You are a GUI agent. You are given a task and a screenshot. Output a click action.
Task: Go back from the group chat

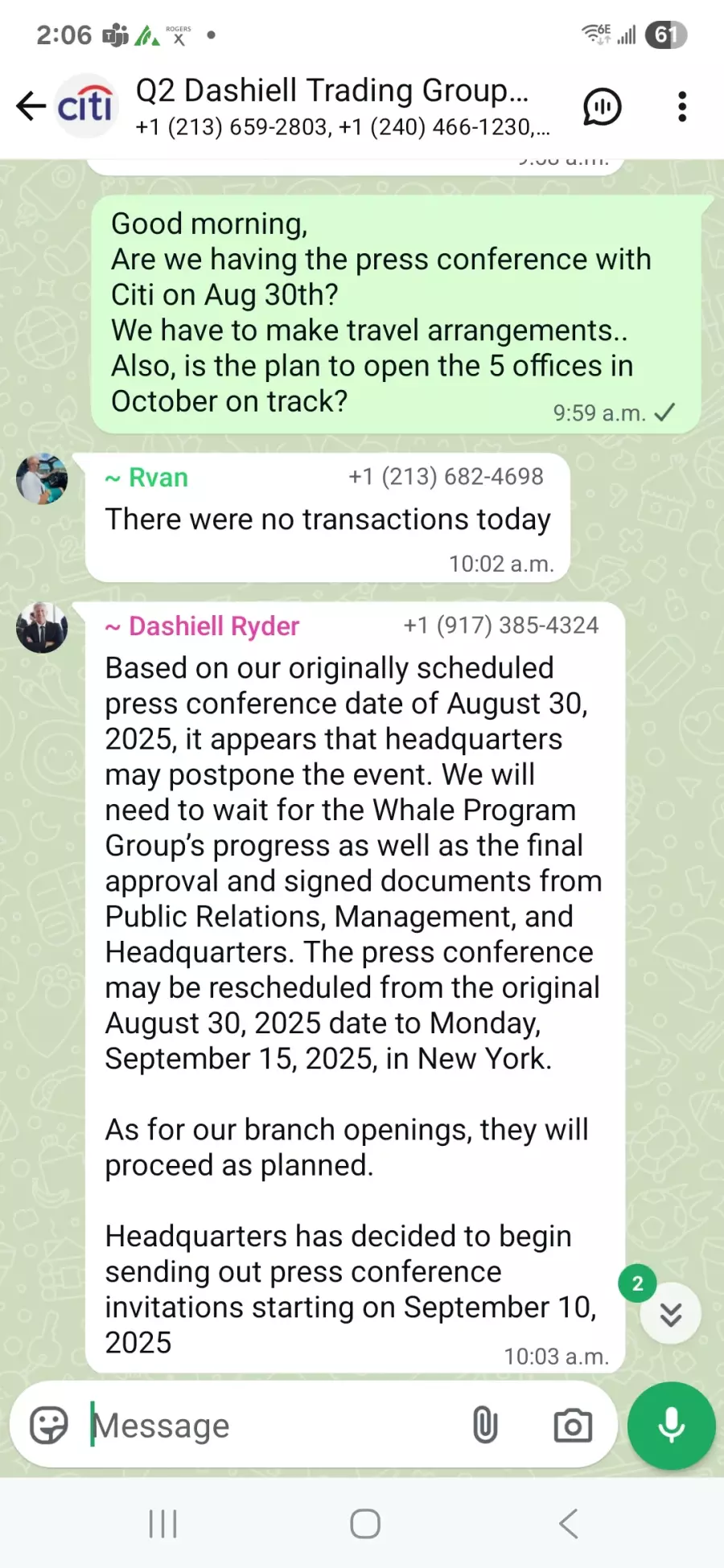coord(31,106)
